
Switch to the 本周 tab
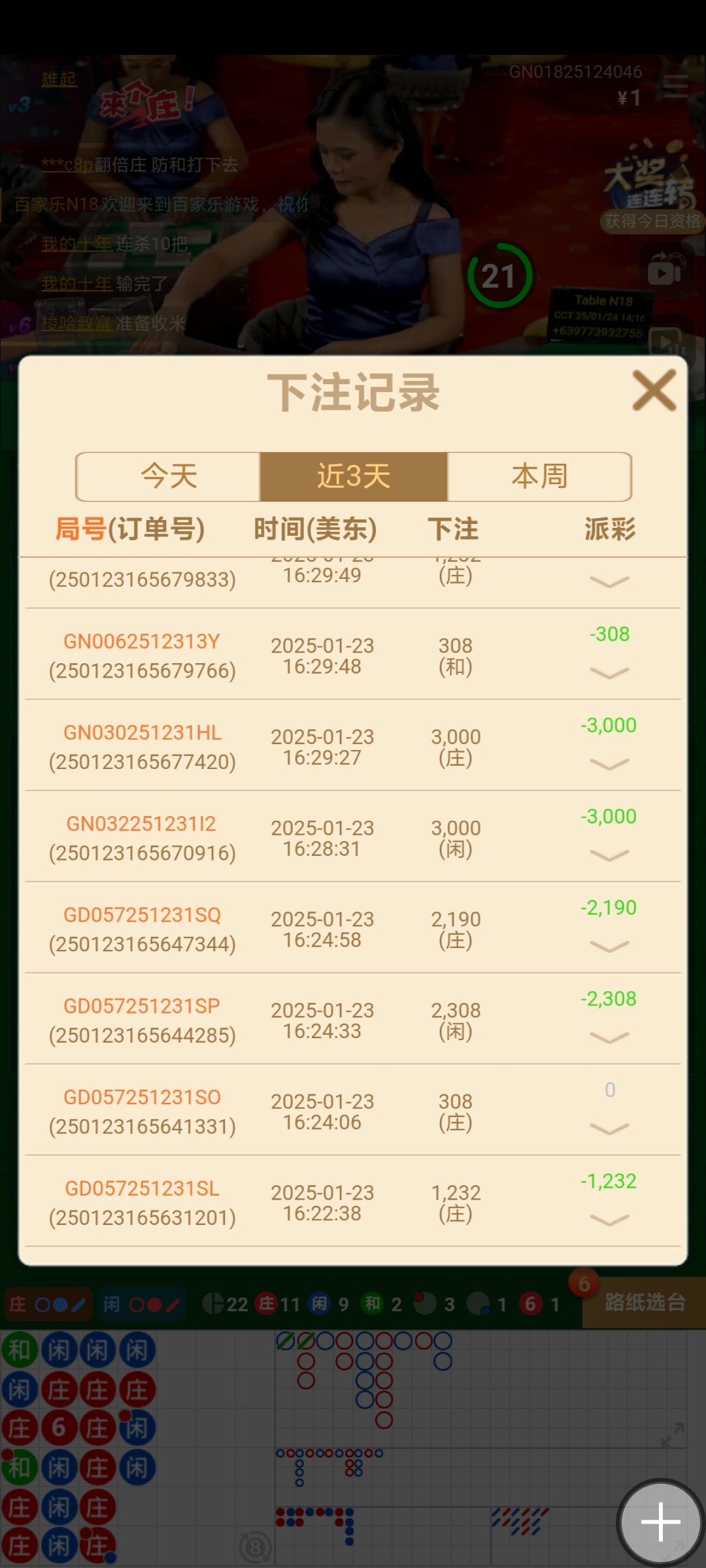pyautogui.click(x=539, y=476)
